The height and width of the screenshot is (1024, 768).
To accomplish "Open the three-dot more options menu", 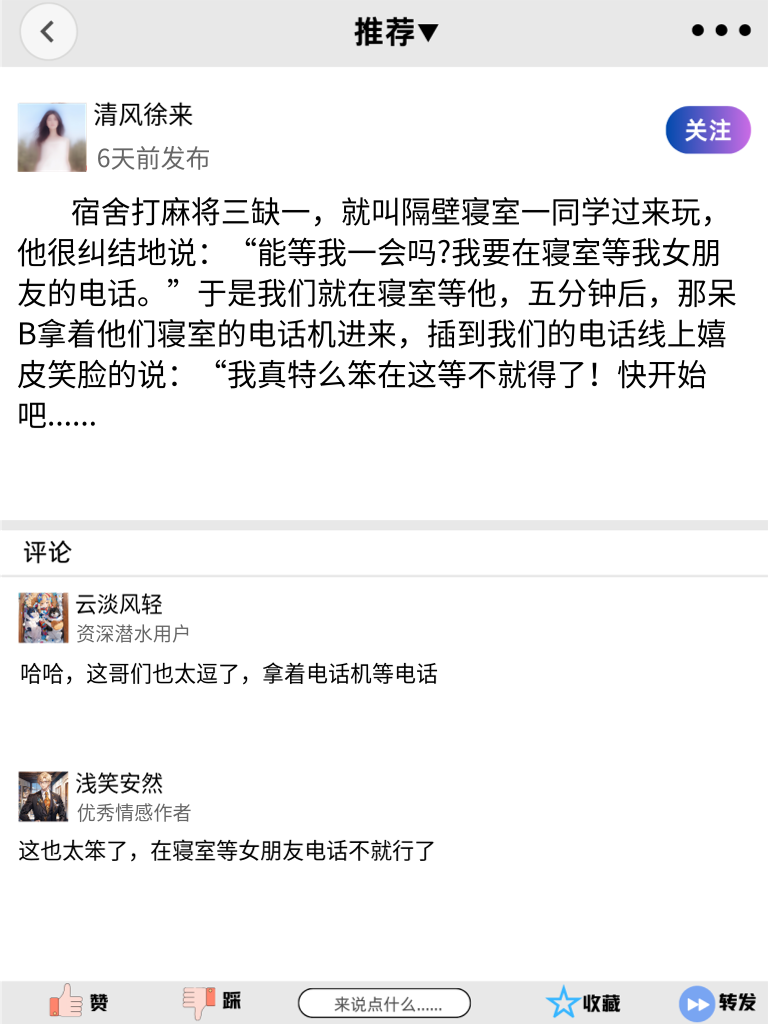I will click(x=719, y=31).
